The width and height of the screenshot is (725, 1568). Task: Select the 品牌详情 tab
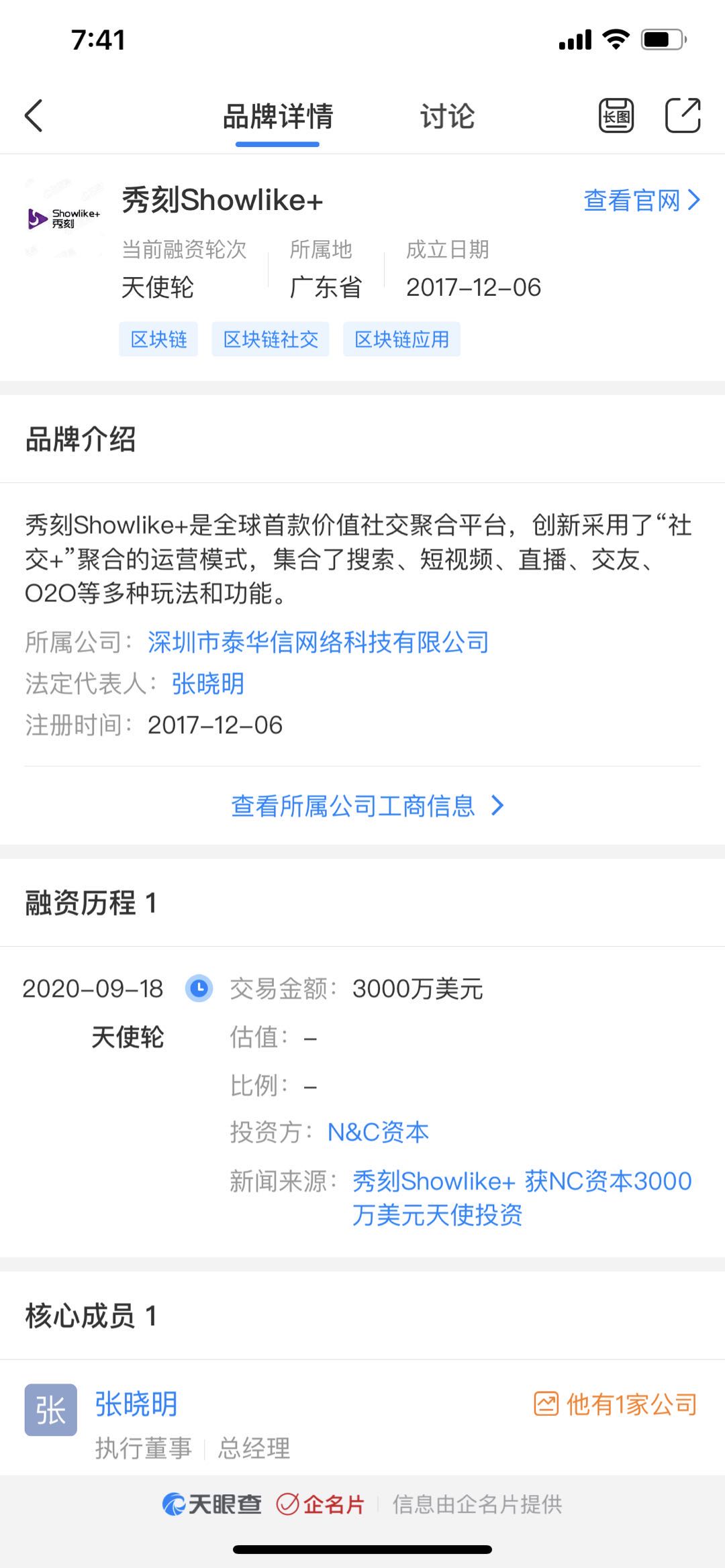(277, 117)
